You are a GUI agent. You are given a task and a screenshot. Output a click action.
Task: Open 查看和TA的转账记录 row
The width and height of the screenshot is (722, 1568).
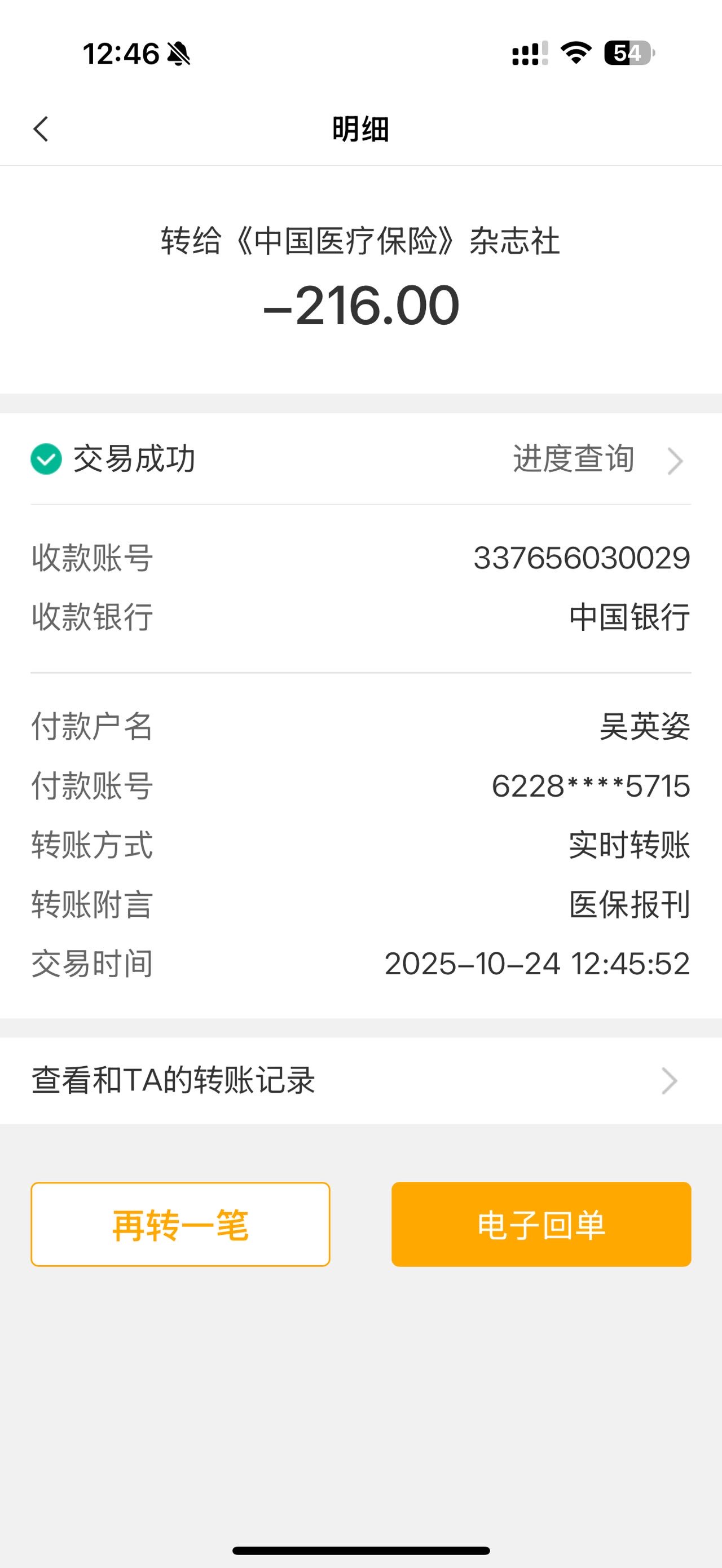pyautogui.click(x=360, y=1081)
